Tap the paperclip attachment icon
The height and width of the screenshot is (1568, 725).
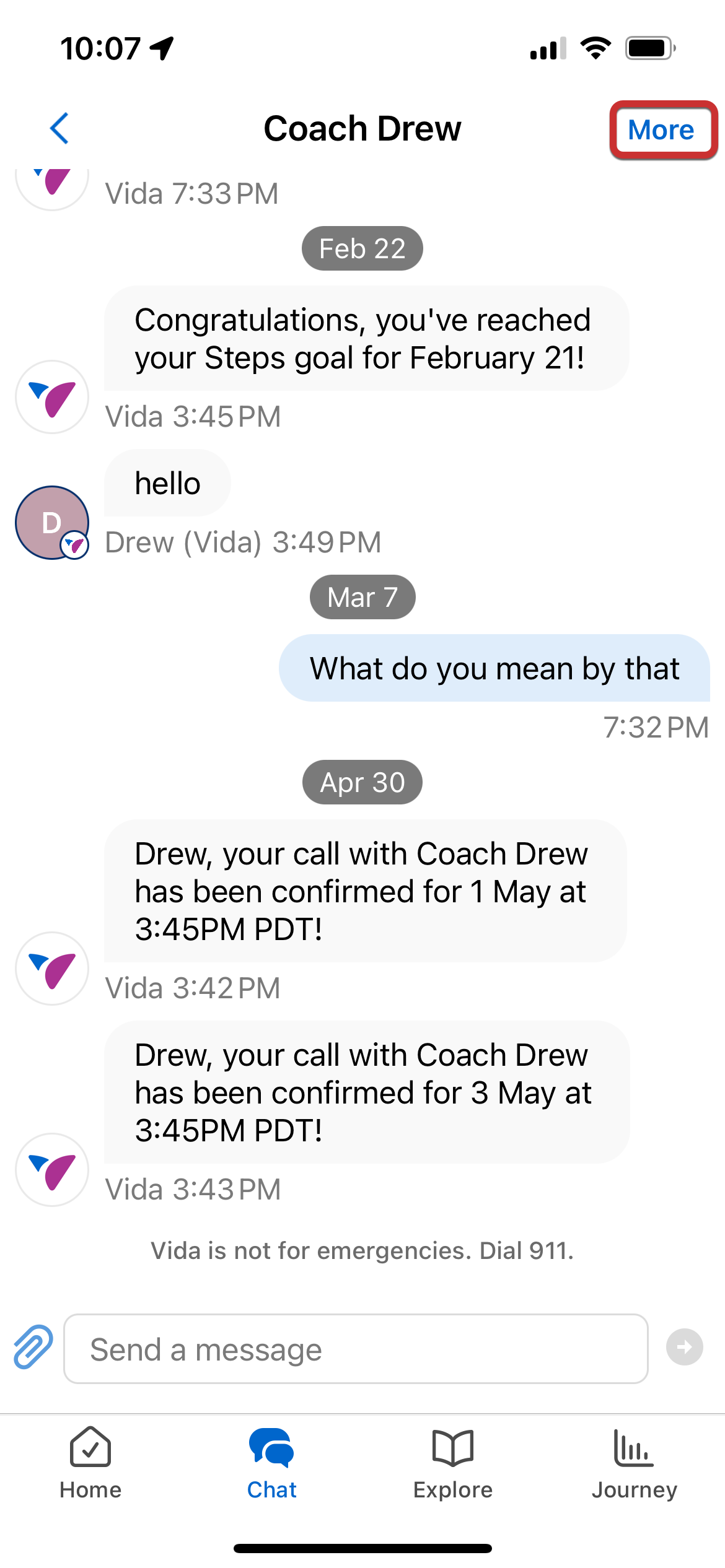(33, 1346)
